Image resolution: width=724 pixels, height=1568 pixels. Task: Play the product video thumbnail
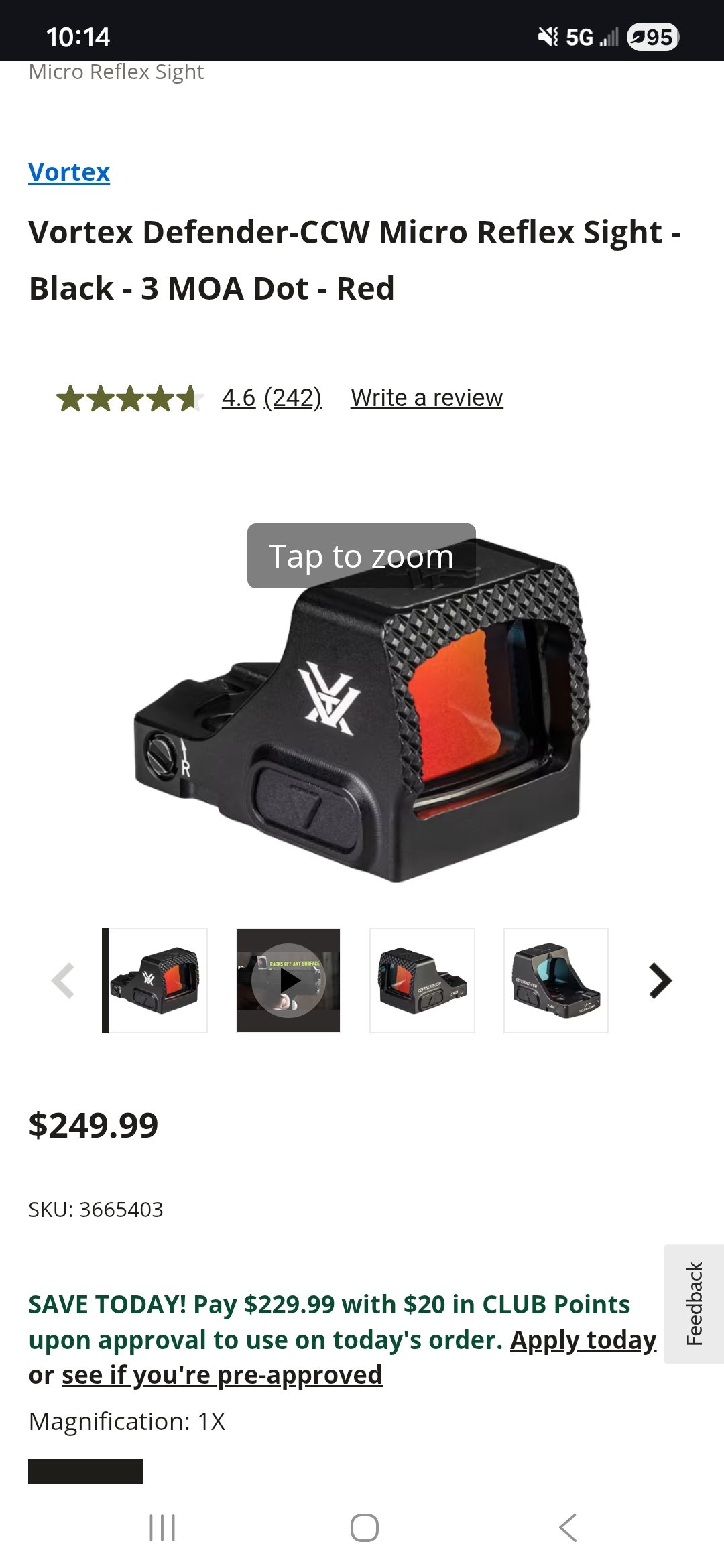coord(289,980)
